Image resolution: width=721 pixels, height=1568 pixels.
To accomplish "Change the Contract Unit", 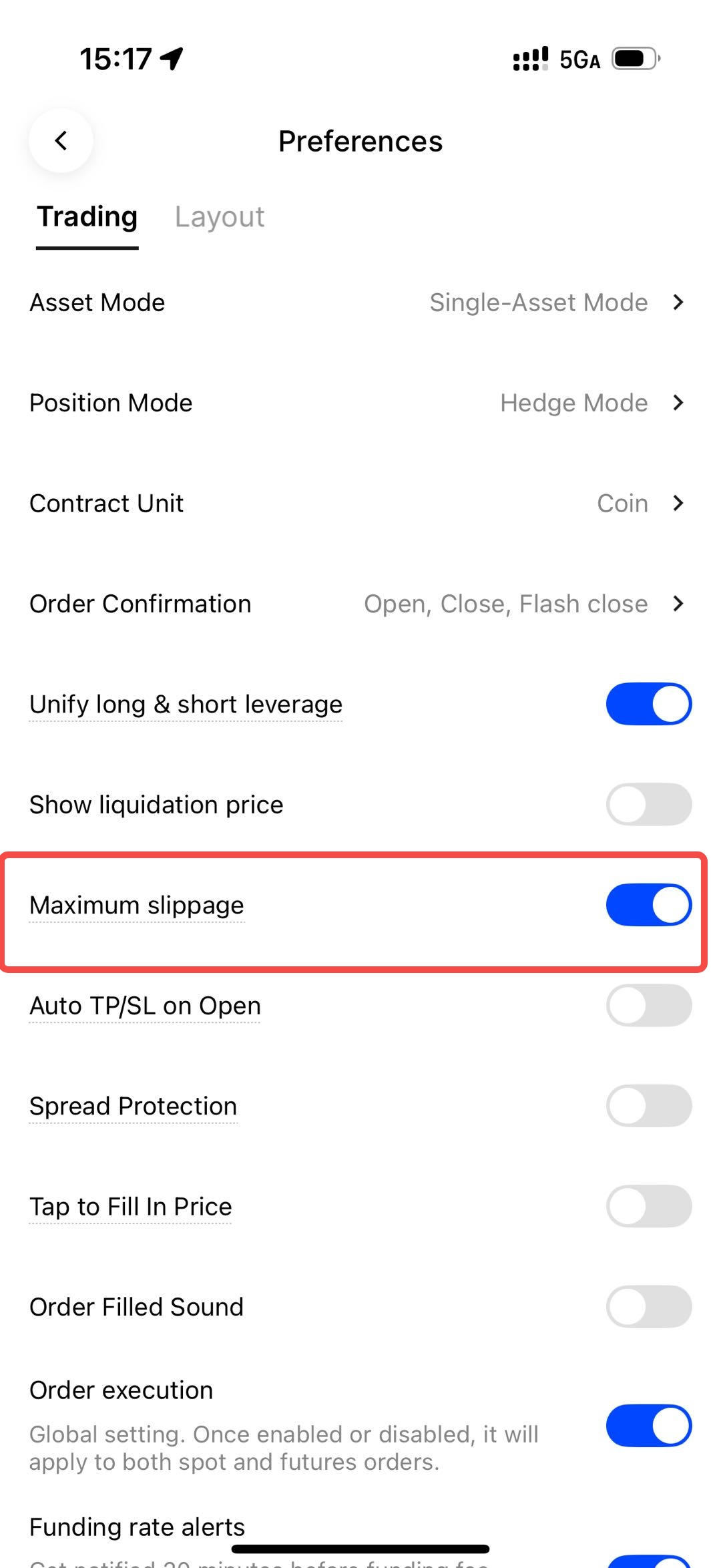I will click(360, 504).
